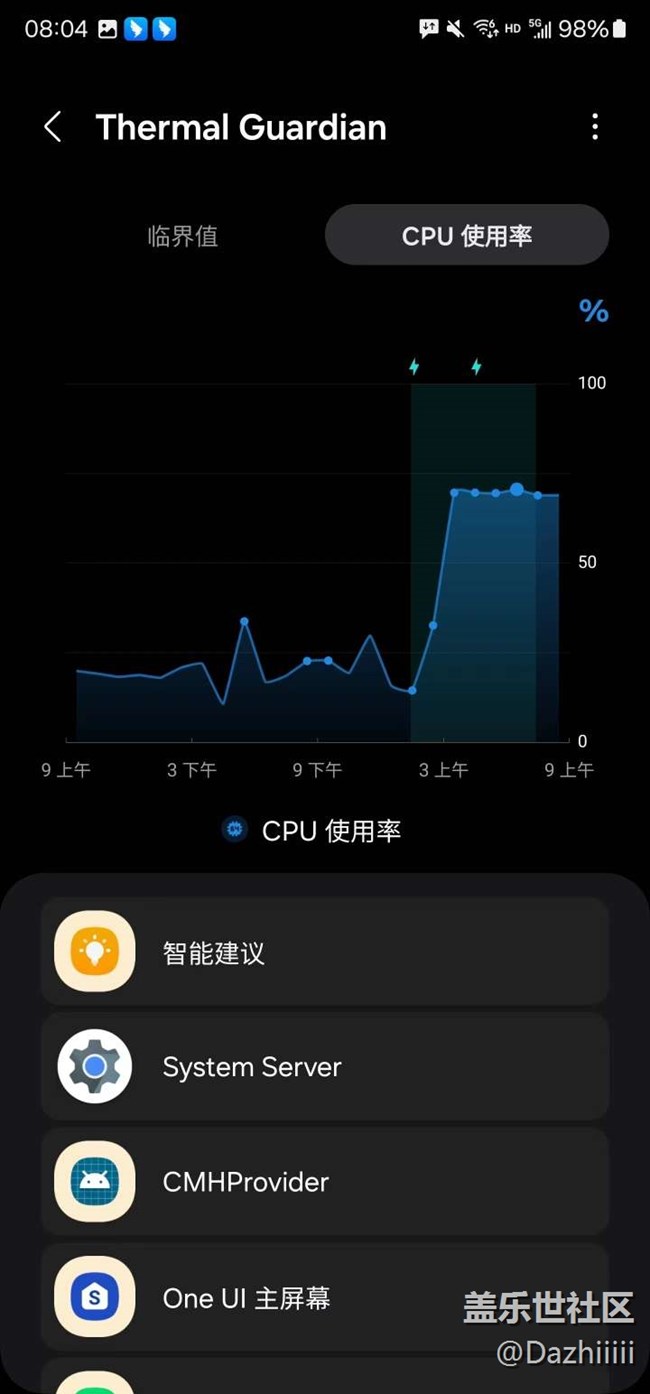Go back from Thermal Guardian
Screen dimensions: 650x1394
pos(53,127)
